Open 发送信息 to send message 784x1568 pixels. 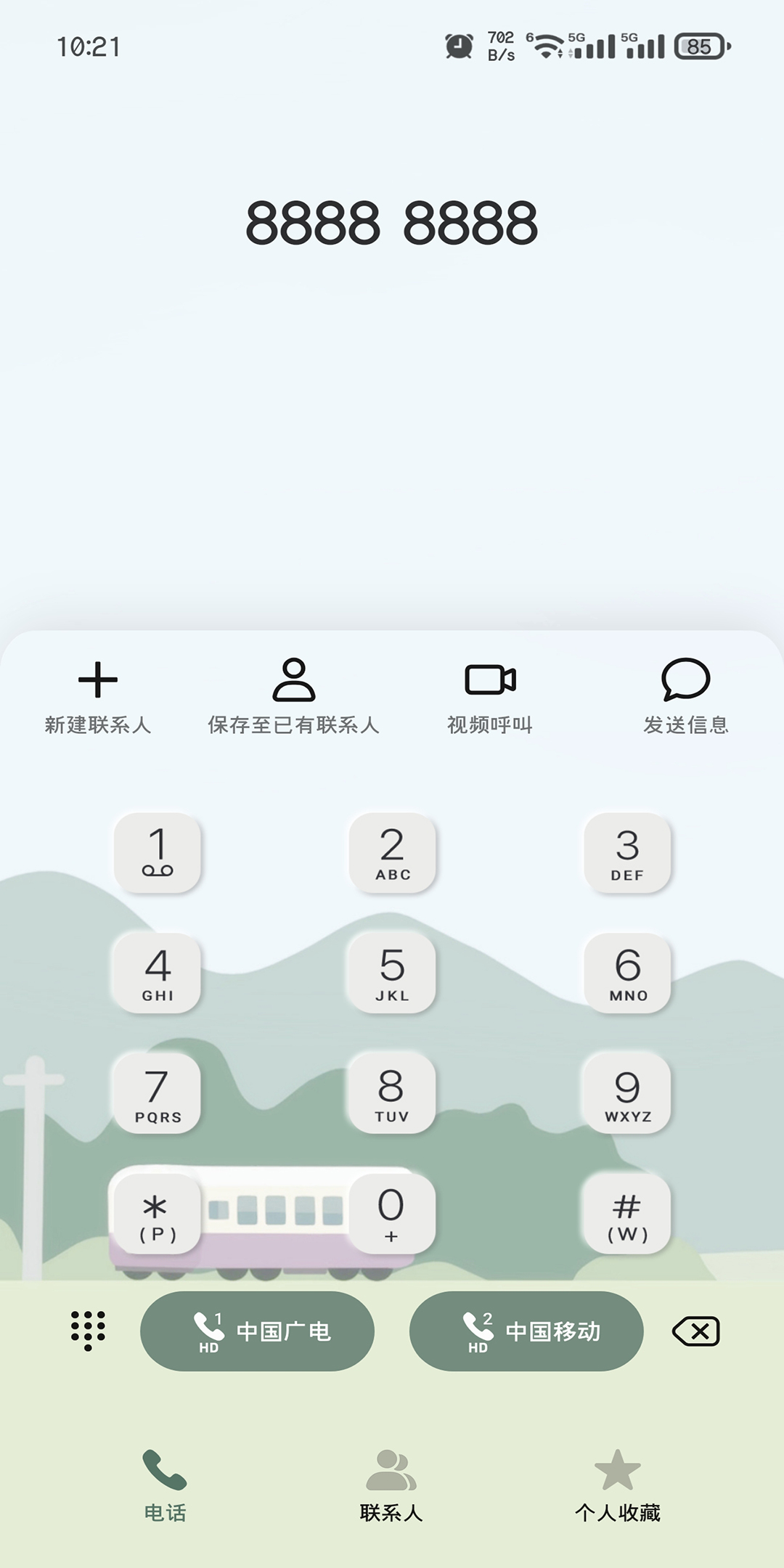[x=685, y=695]
